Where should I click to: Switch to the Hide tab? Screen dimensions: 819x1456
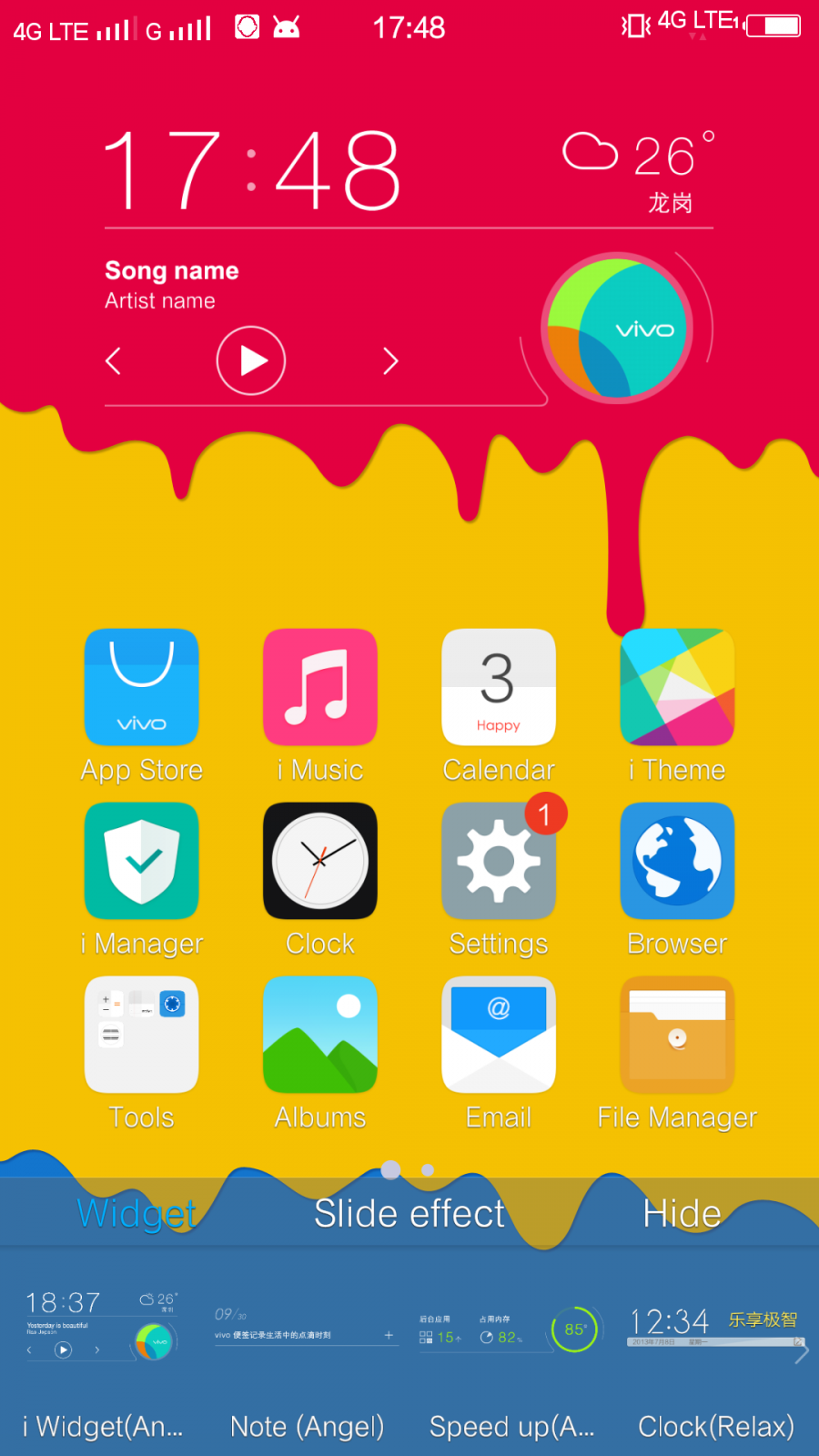tap(682, 1214)
